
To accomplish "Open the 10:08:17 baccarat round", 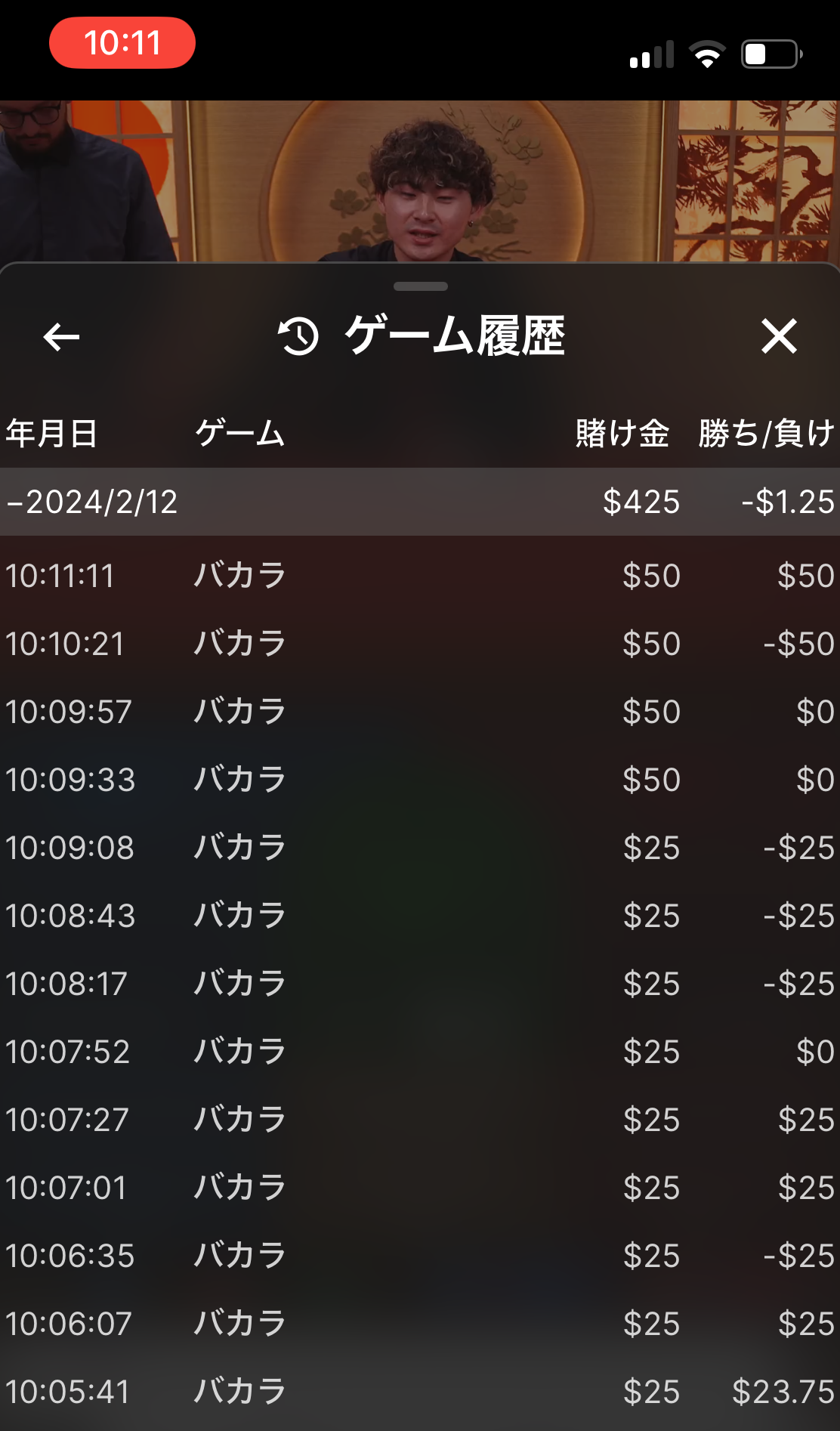I will click(420, 984).
